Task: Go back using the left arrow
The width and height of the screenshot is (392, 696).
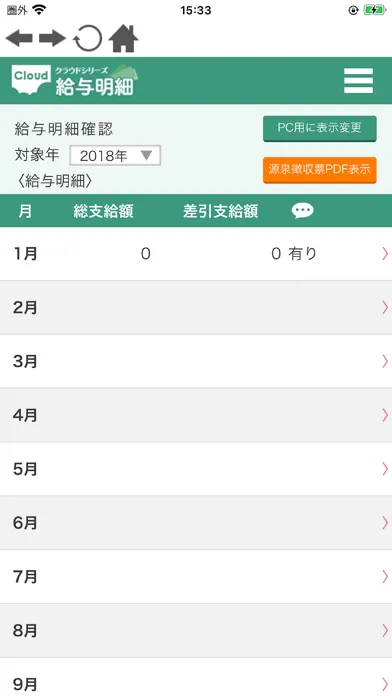Action: pos(19,39)
